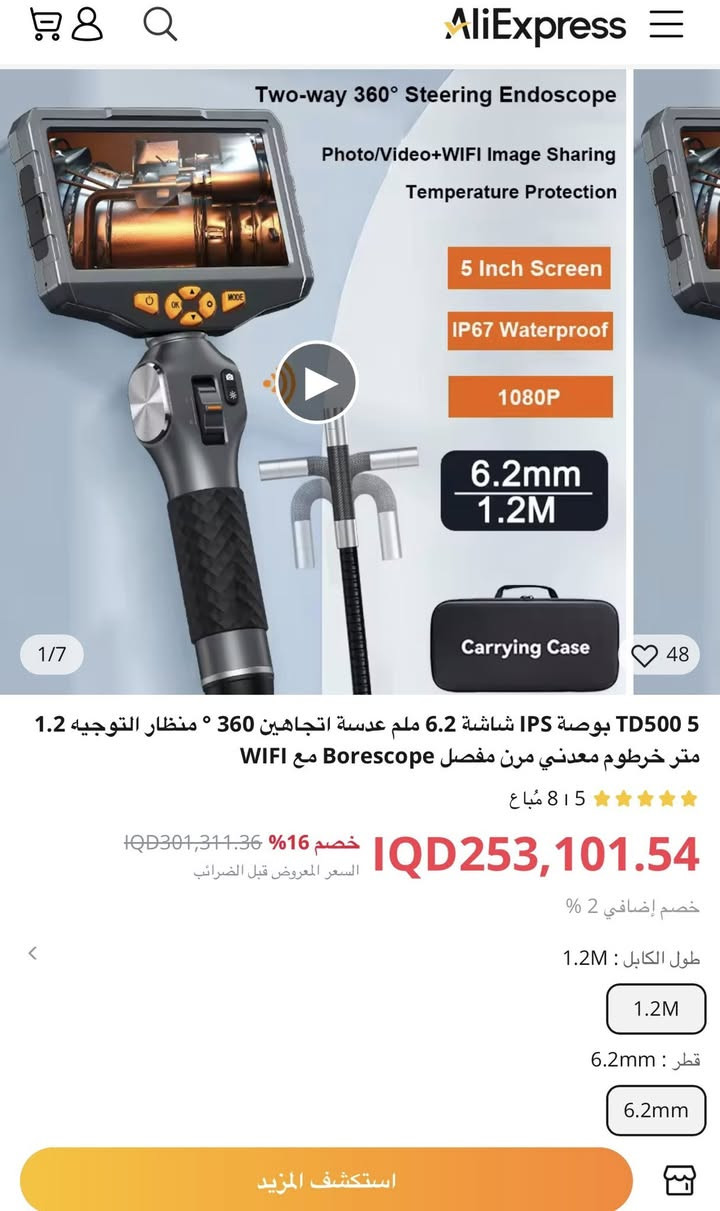
Task: Visit the seller's store icon
Action: coord(679,1180)
